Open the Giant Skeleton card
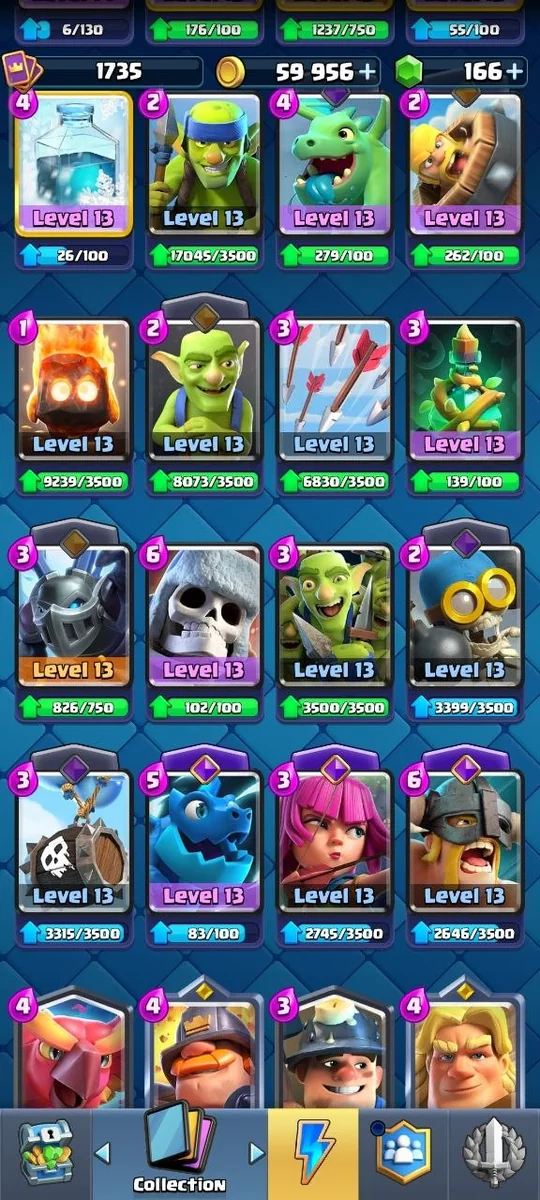The image size is (540, 1200). [x=204, y=617]
